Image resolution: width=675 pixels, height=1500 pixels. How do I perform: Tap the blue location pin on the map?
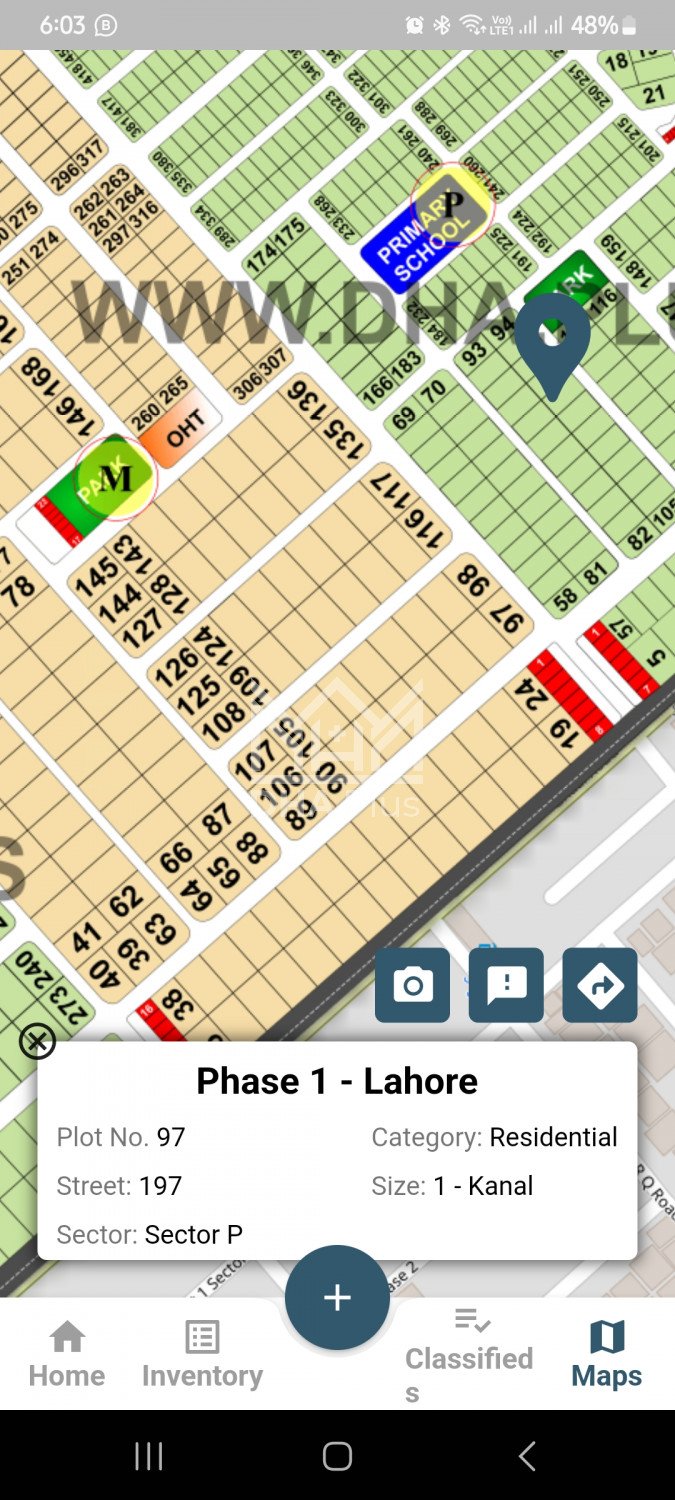pos(552,342)
